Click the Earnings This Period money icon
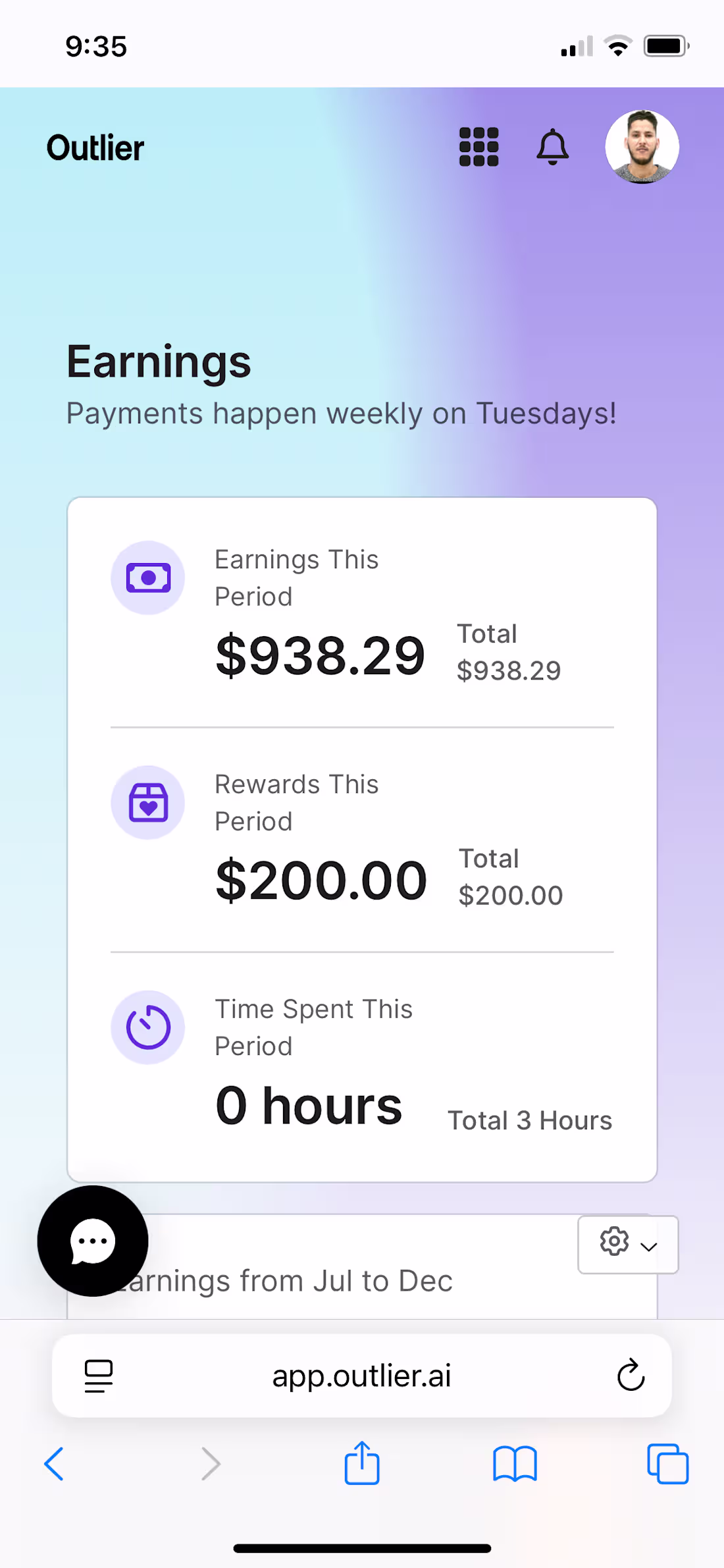The image size is (724, 1568). pos(148,578)
